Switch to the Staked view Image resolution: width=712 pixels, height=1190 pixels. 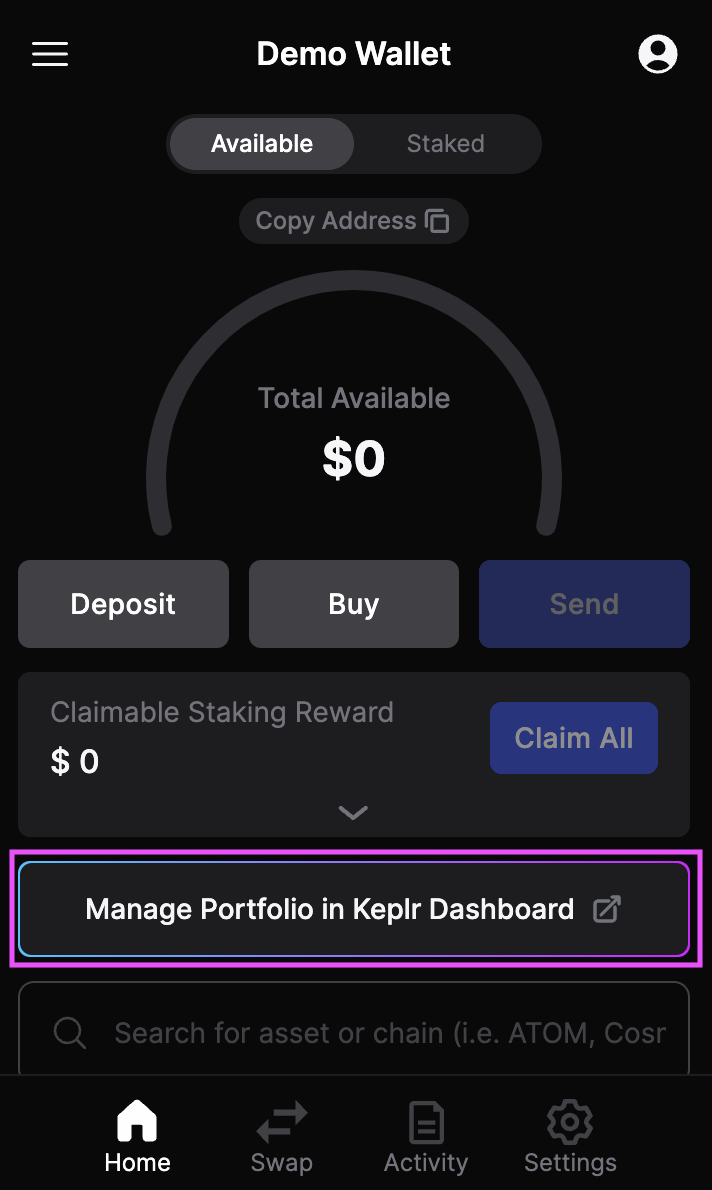pos(445,144)
